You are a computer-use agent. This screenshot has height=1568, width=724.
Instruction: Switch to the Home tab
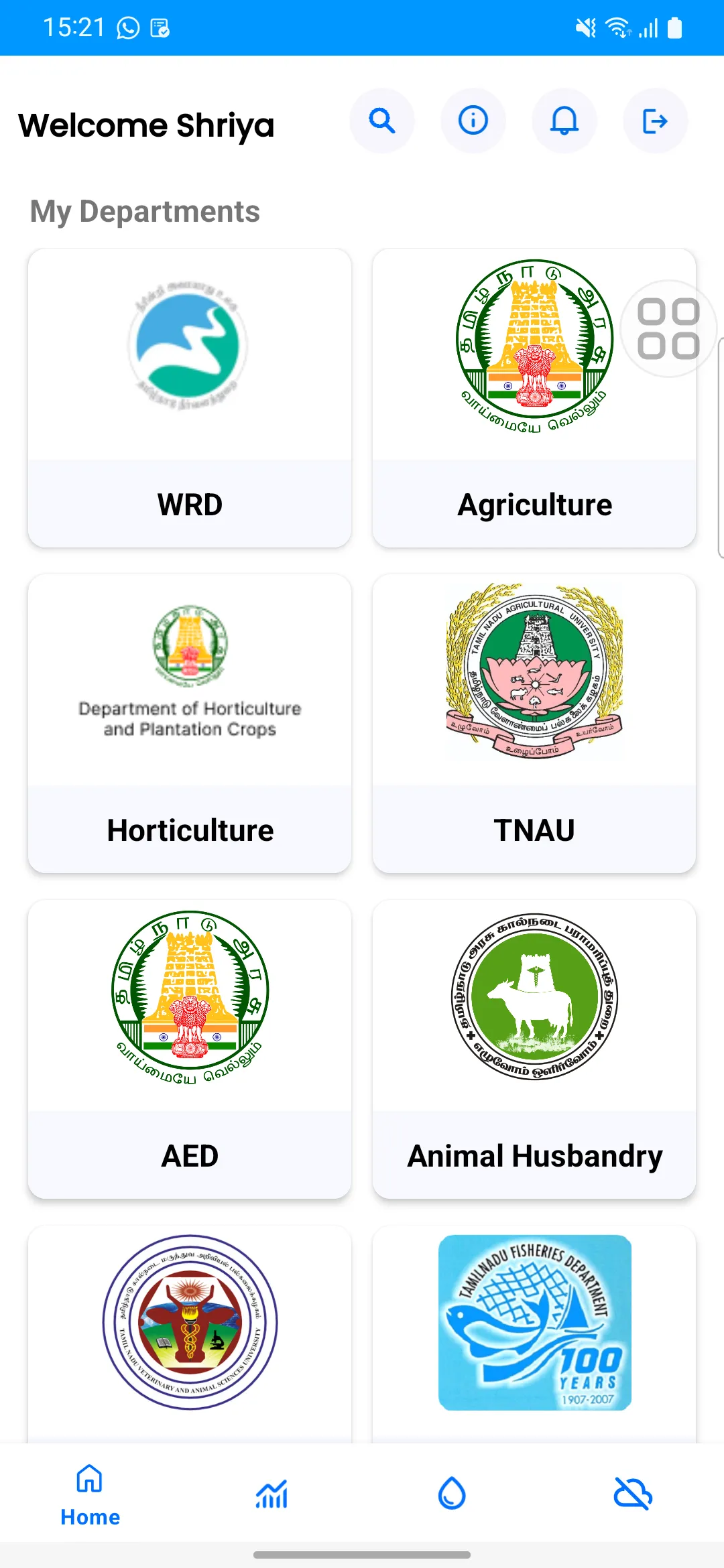(90, 1494)
